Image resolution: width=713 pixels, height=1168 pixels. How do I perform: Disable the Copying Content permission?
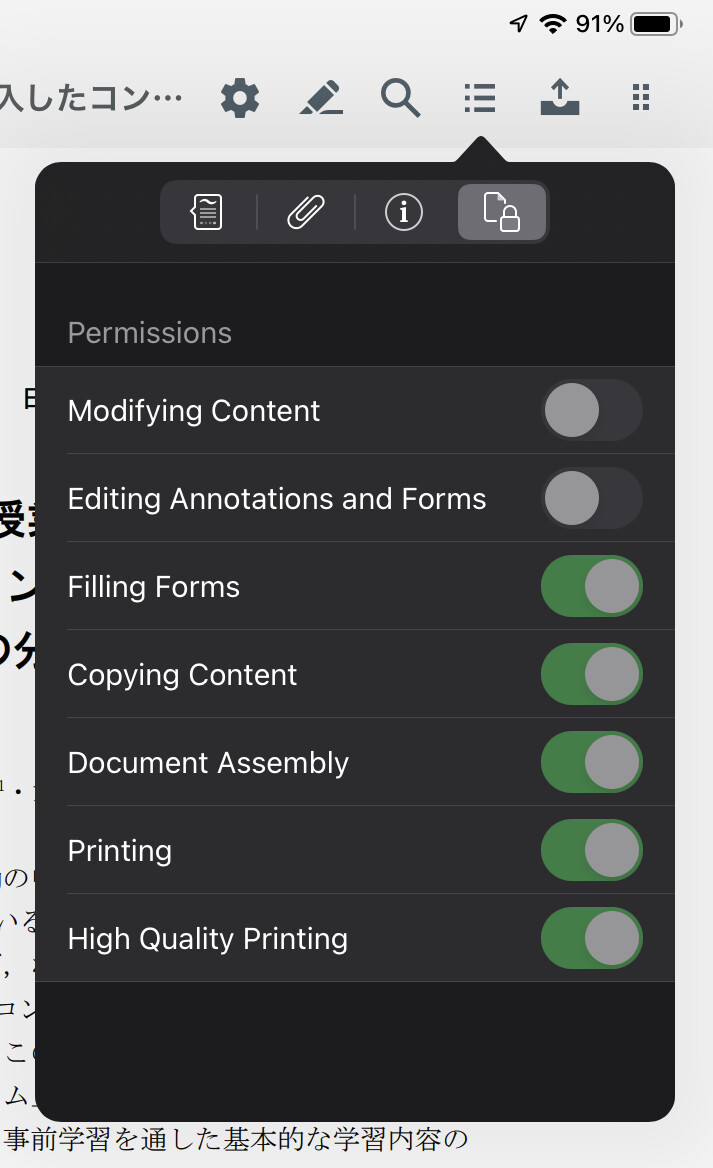[592, 674]
